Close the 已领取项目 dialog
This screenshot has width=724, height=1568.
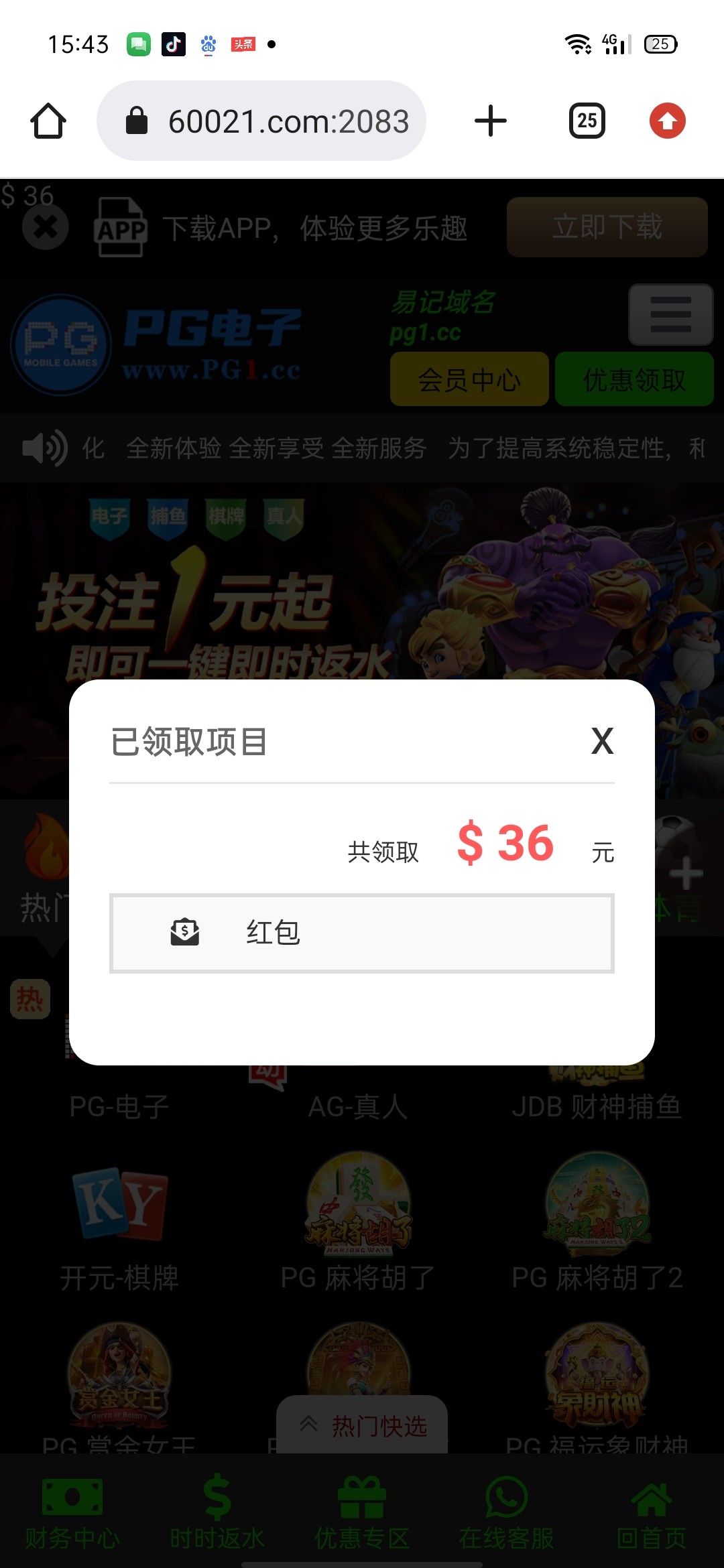(x=602, y=741)
